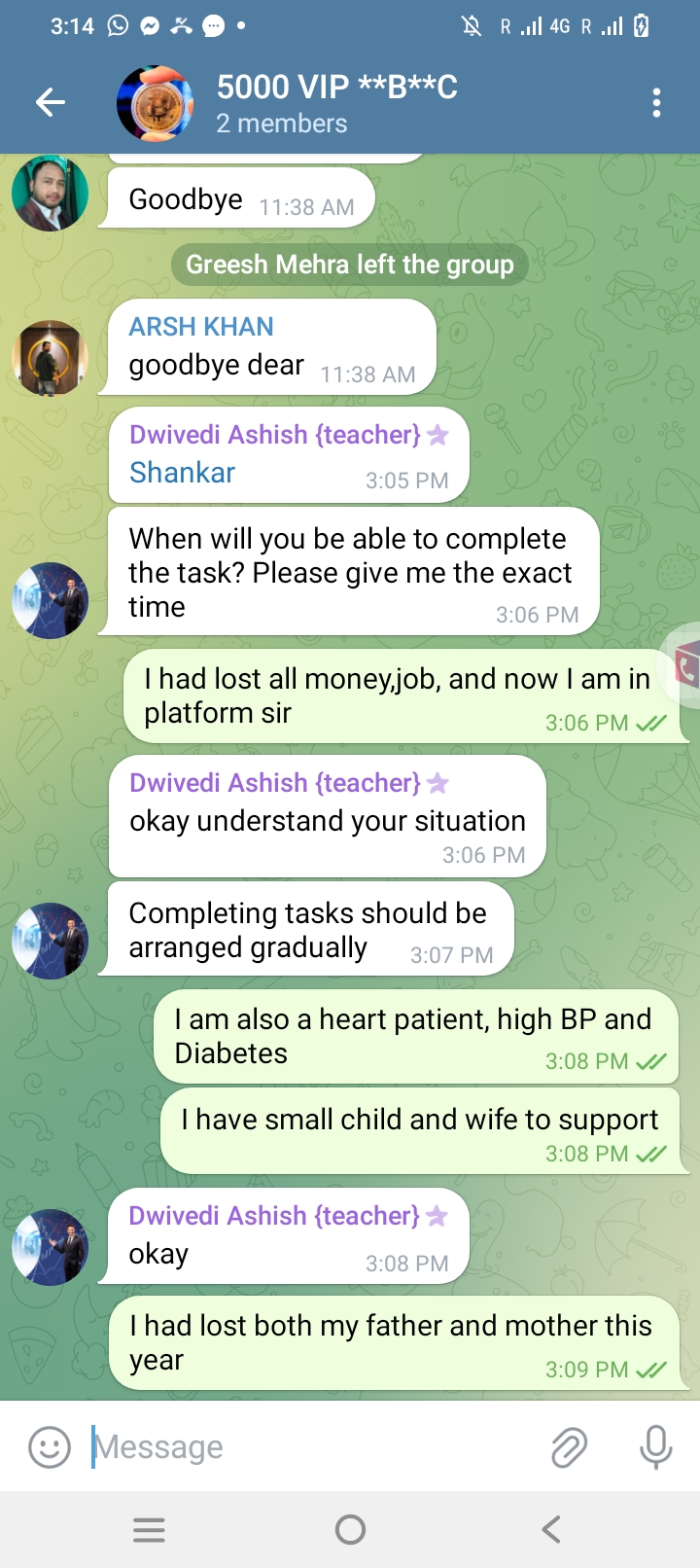The image size is (700, 1568).
Task: Open the avatar beside the Goodbye message
Action: [50, 193]
